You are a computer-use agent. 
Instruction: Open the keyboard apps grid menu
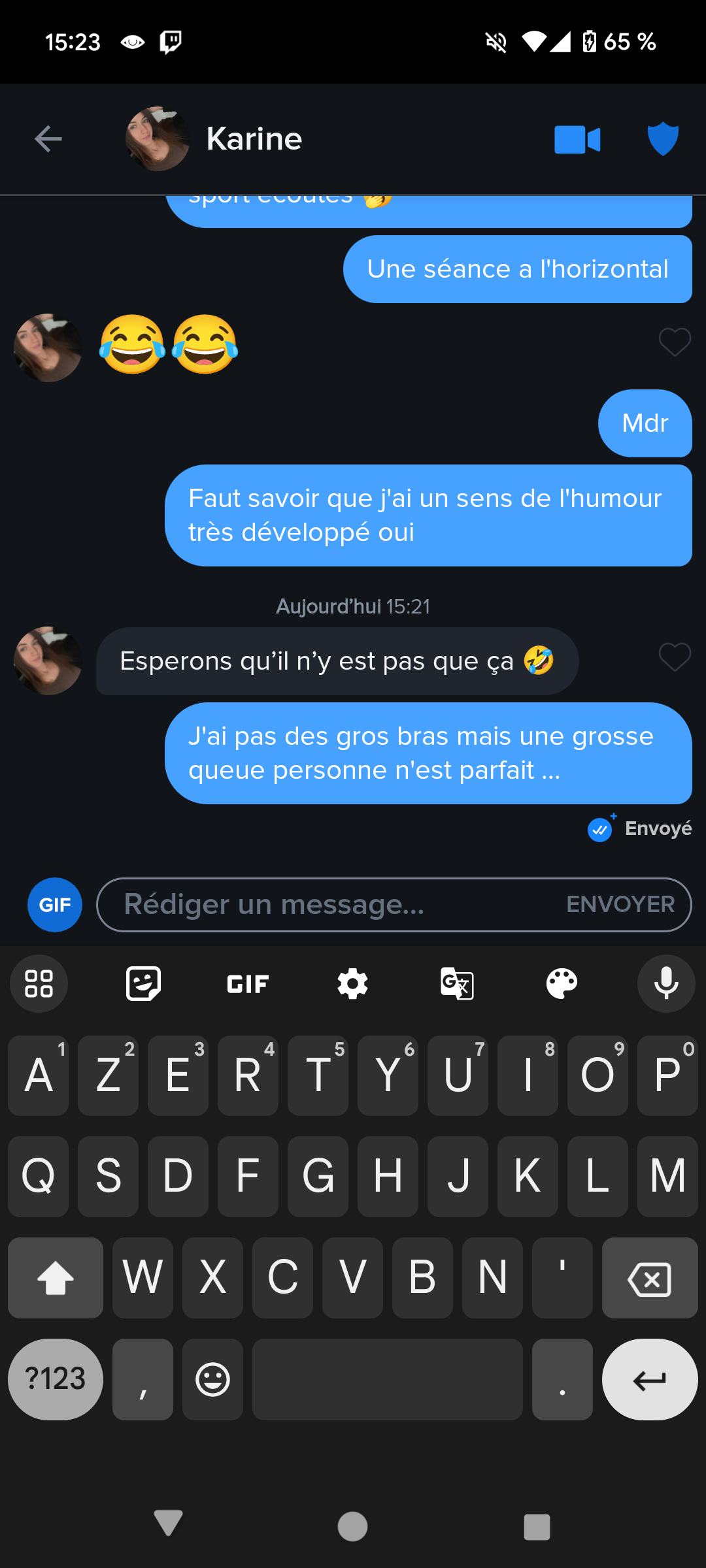[x=39, y=983]
